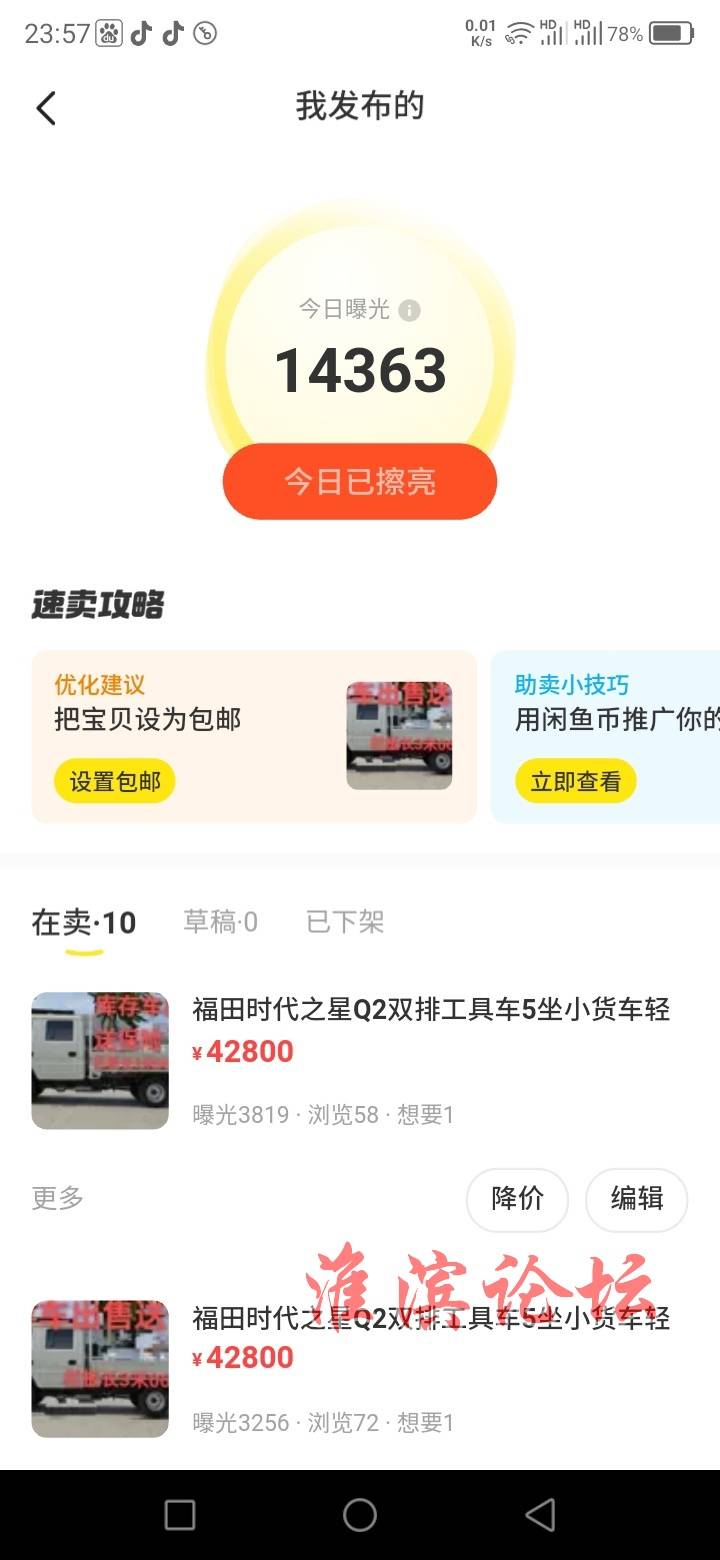Switch to 已下架 tab
Image resolution: width=720 pixels, height=1560 pixels.
pyautogui.click(x=345, y=922)
